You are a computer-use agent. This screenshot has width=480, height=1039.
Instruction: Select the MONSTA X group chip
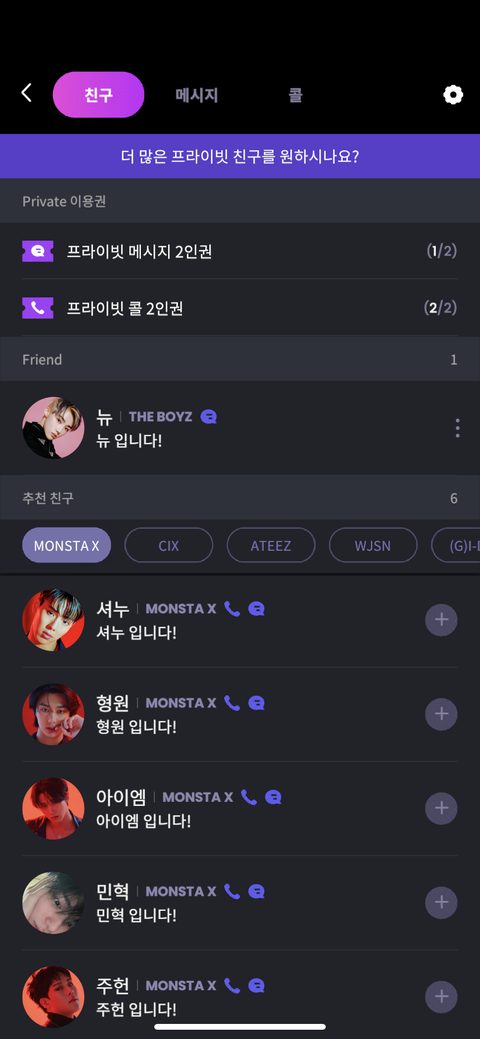pyautogui.click(x=66, y=545)
